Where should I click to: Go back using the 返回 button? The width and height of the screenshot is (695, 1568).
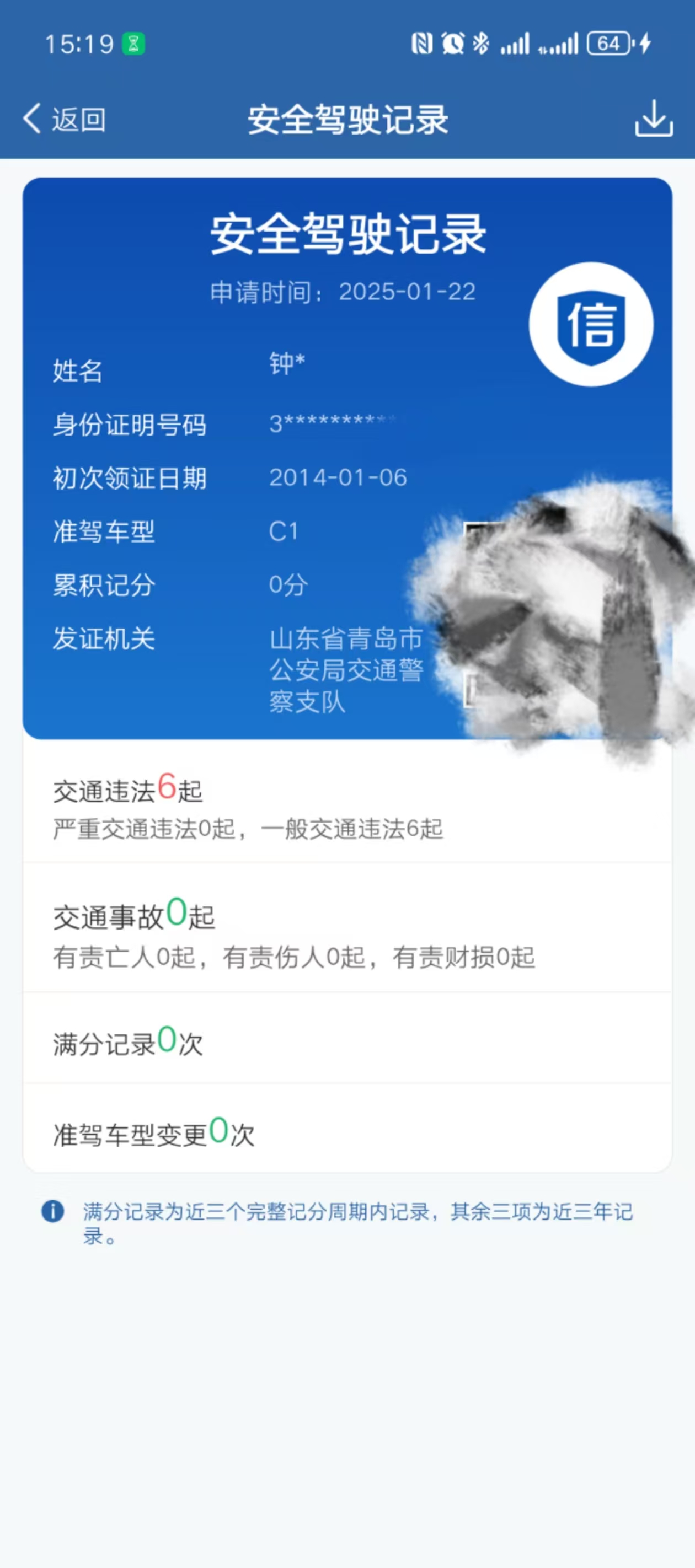tap(65, 119)
